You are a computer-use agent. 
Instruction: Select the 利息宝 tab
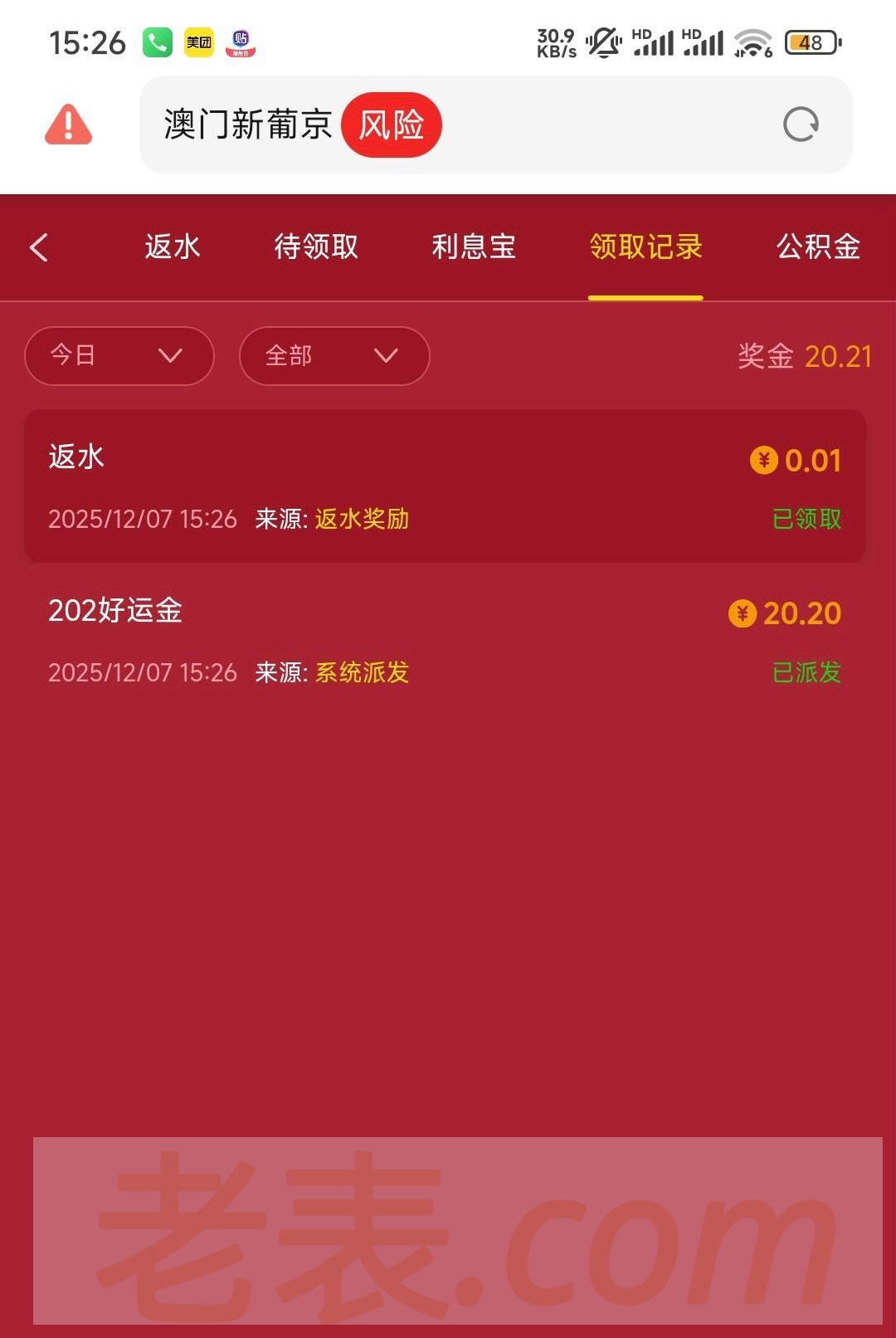474,247
